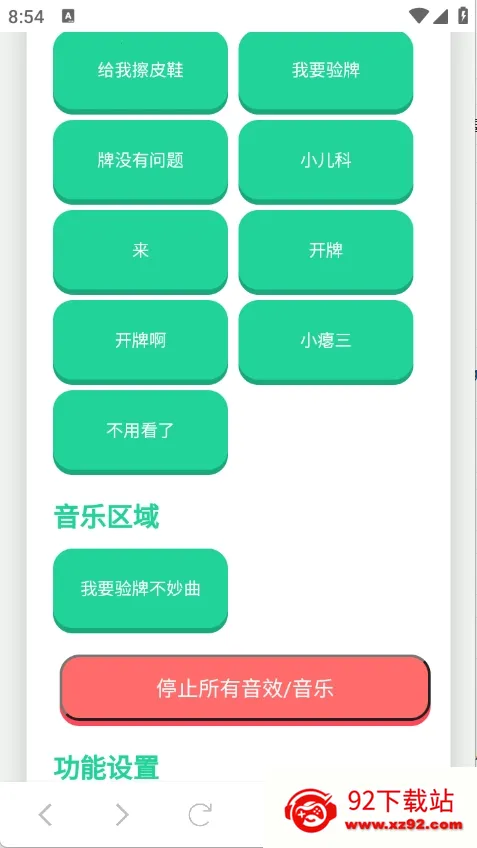The image size is (477, 848).
Task: Tap the 我要验牌 sound button
Action: point(326,71)
